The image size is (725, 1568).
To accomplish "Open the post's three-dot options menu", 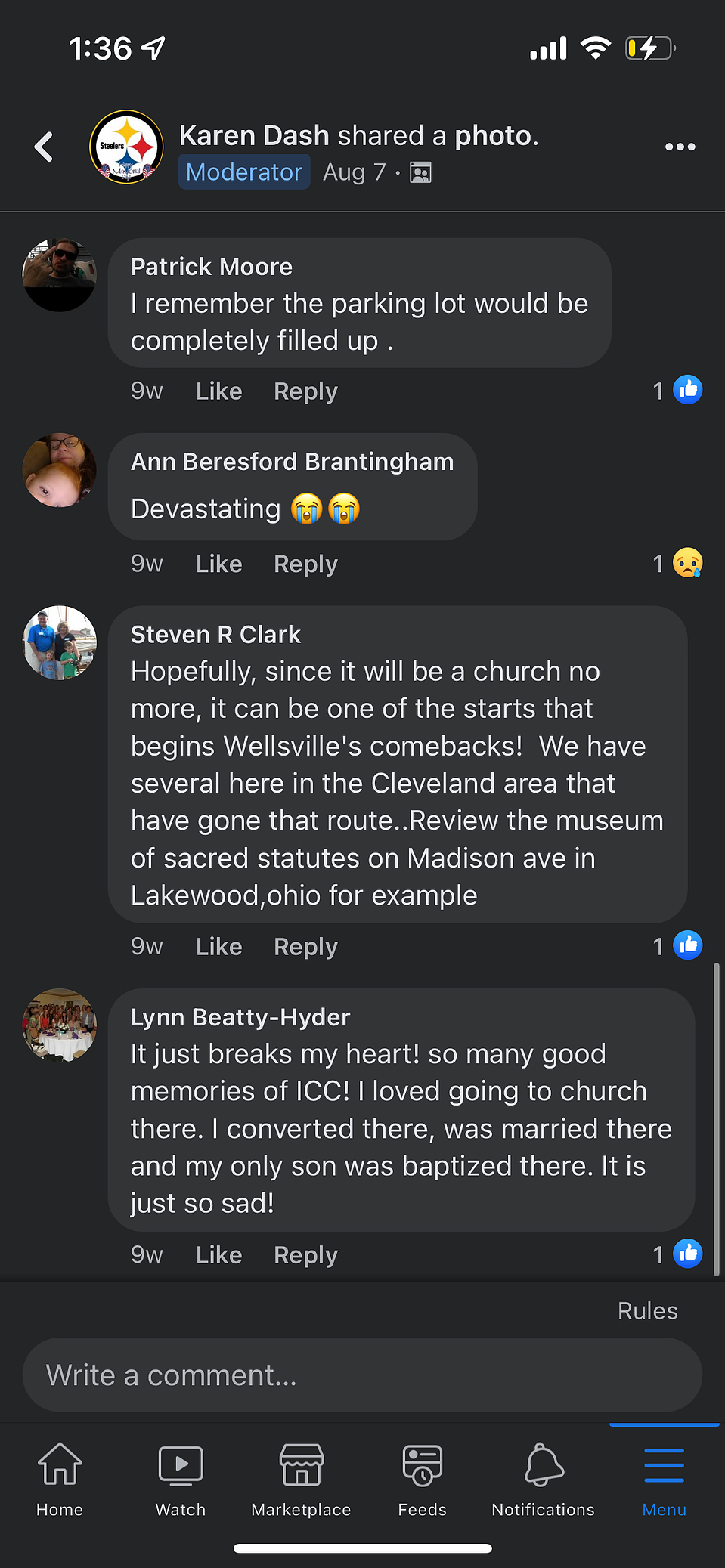I will [680, 147].
